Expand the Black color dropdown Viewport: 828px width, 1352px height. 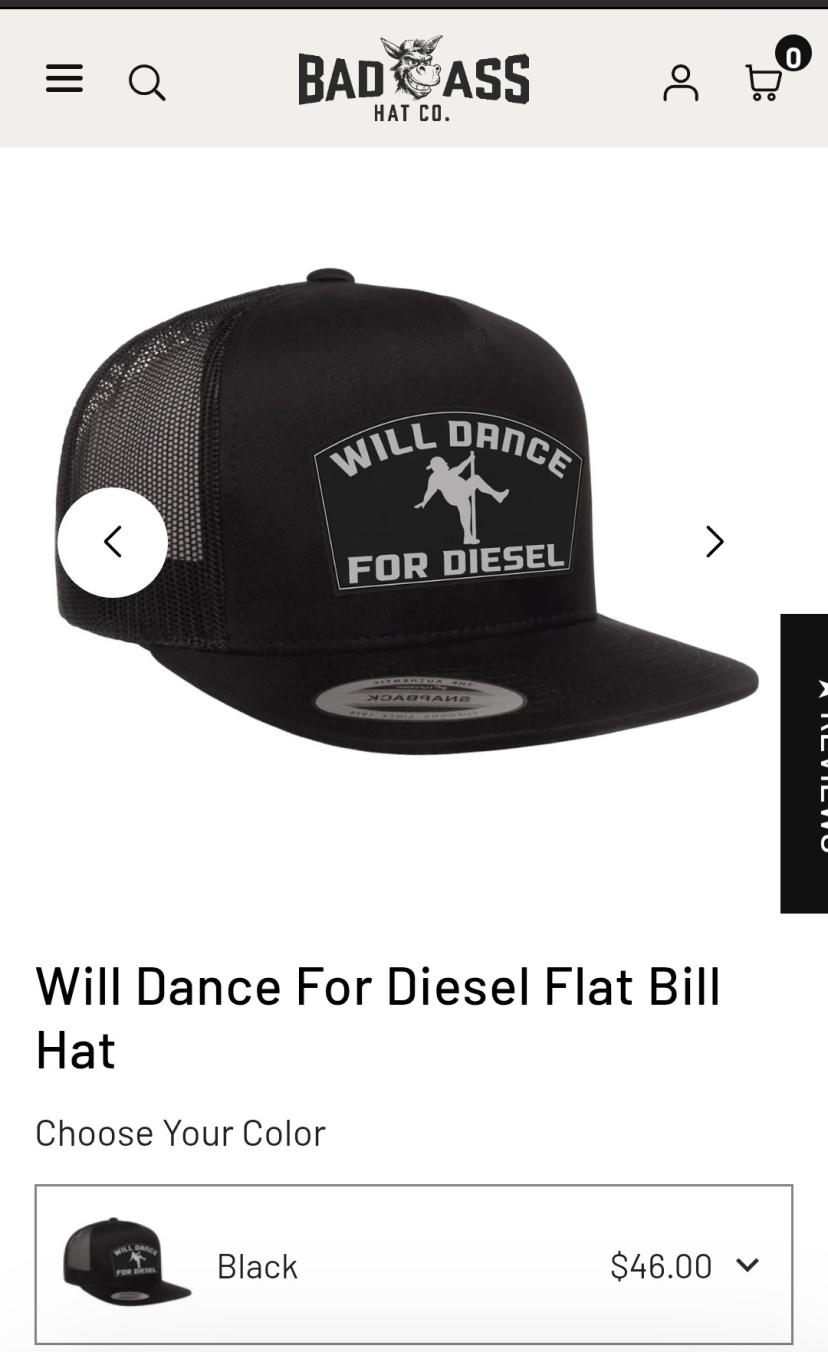(x=414, y=1265)
